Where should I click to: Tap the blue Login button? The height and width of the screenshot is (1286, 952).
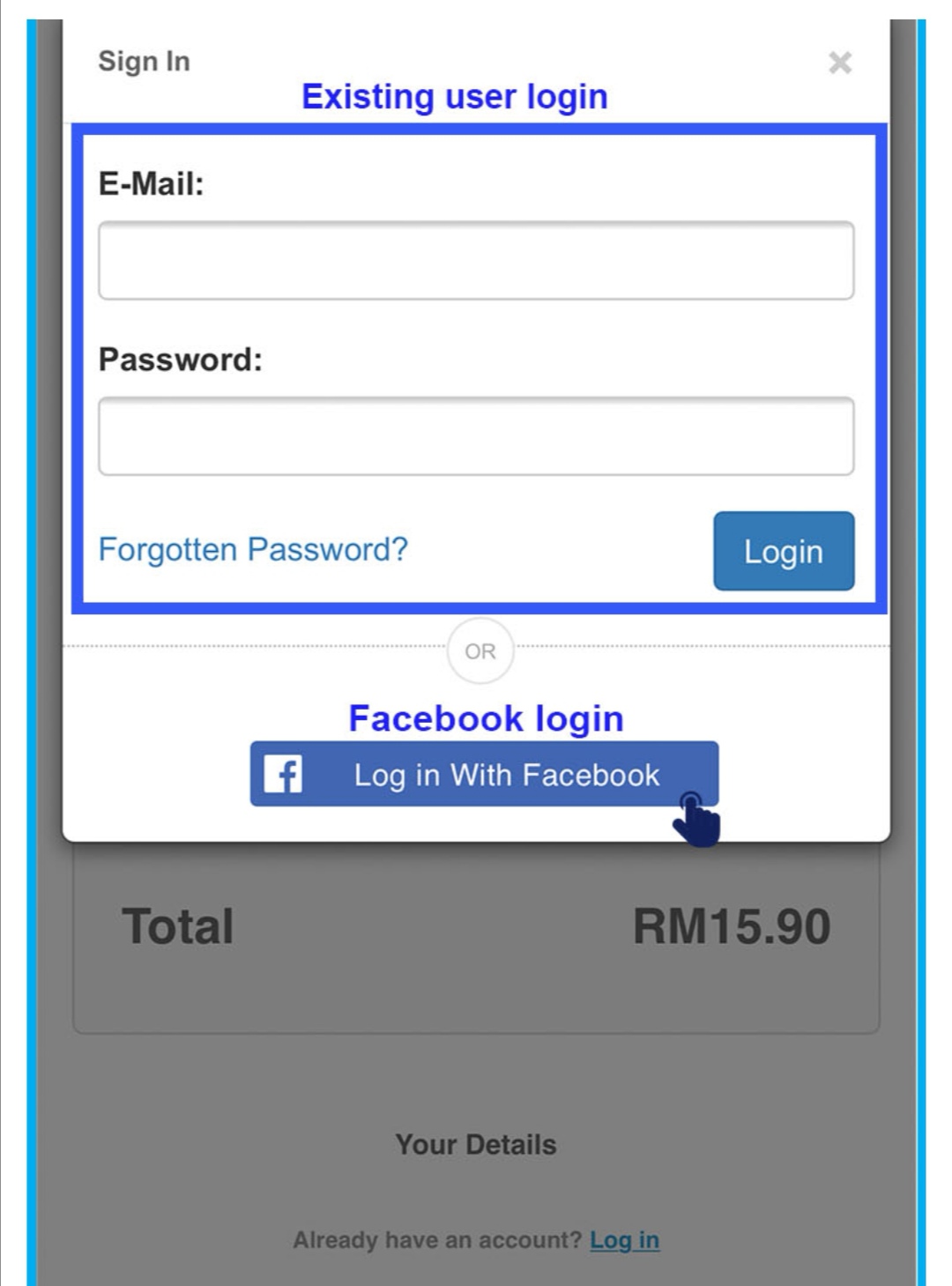tap(783, 552)
